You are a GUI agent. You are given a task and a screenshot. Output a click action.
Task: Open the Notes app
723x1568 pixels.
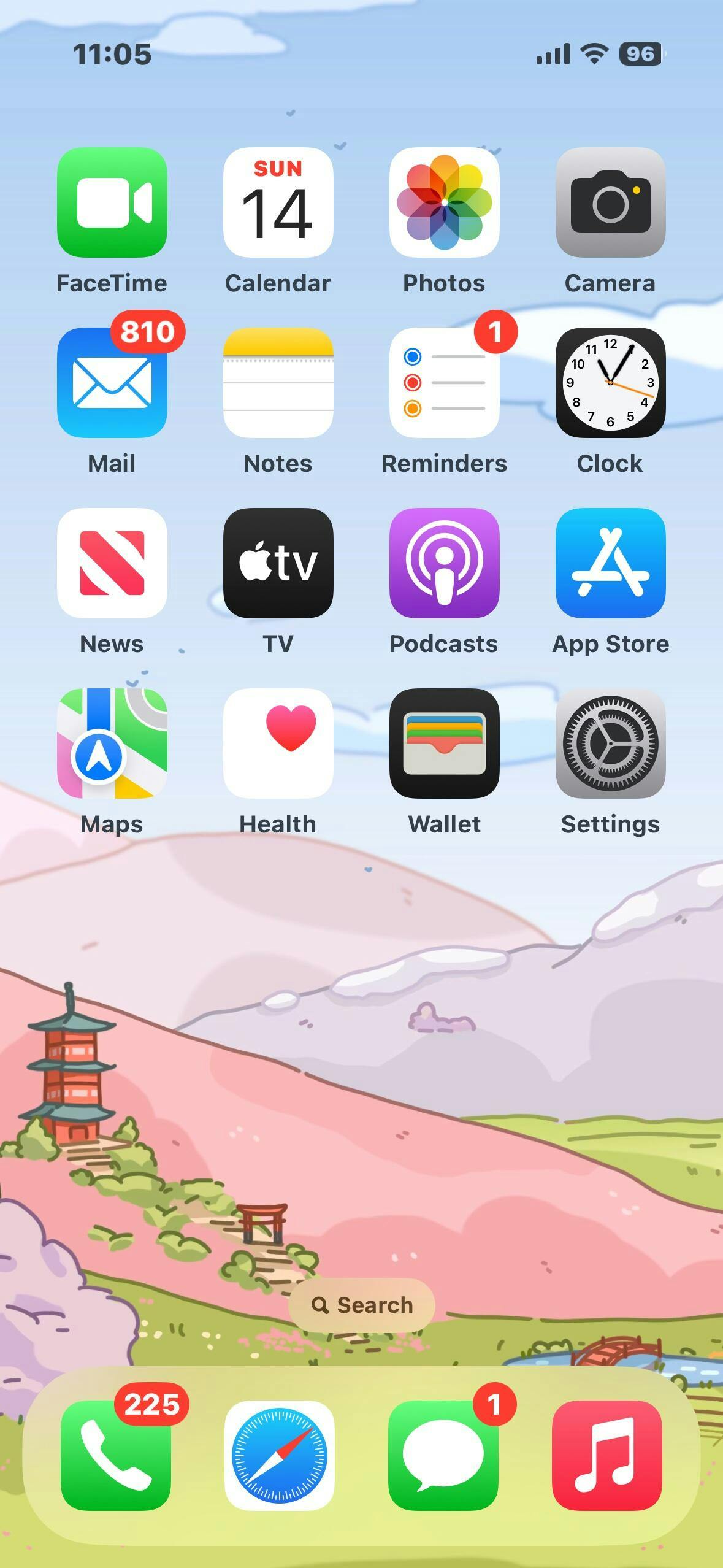coord(278,383)
